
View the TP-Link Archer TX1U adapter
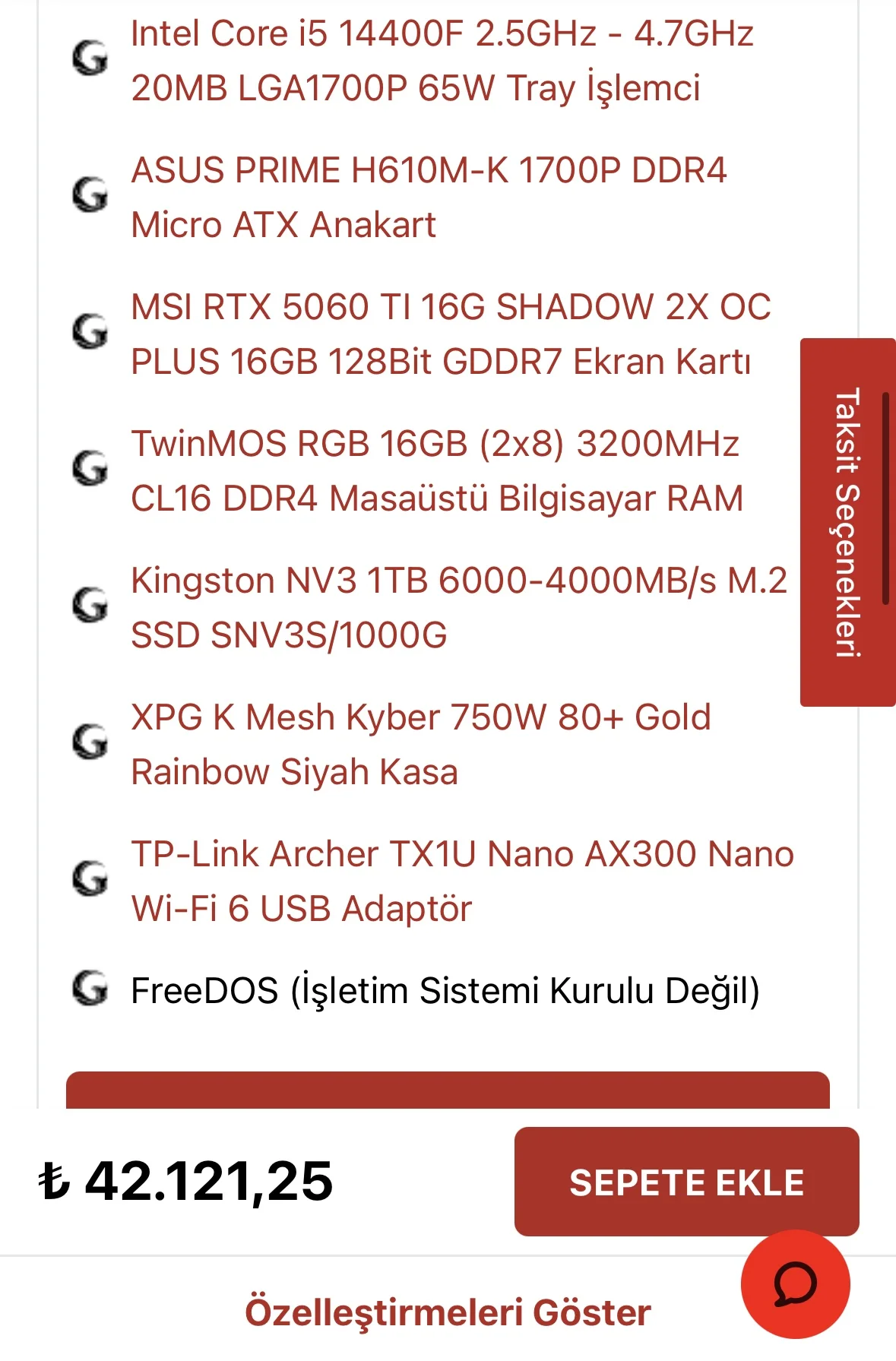pyautogui.click(x=462, y=881)
